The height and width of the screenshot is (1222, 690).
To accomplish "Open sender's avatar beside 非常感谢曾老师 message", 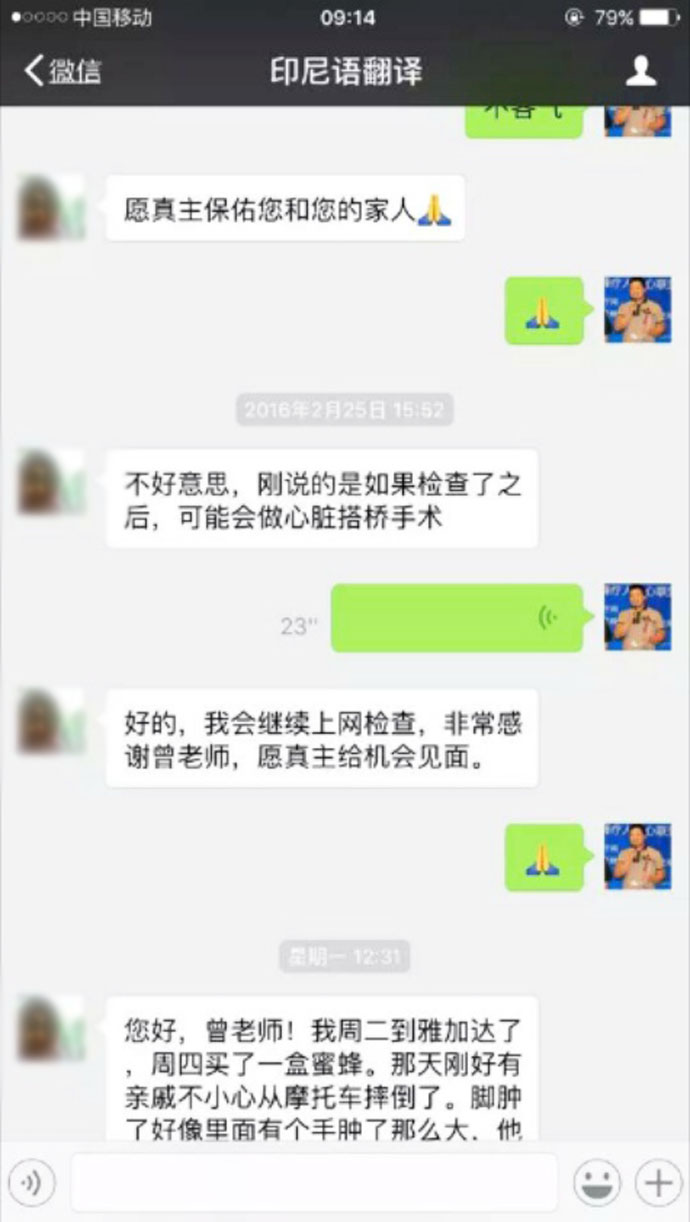I will [x=51, y=721].
